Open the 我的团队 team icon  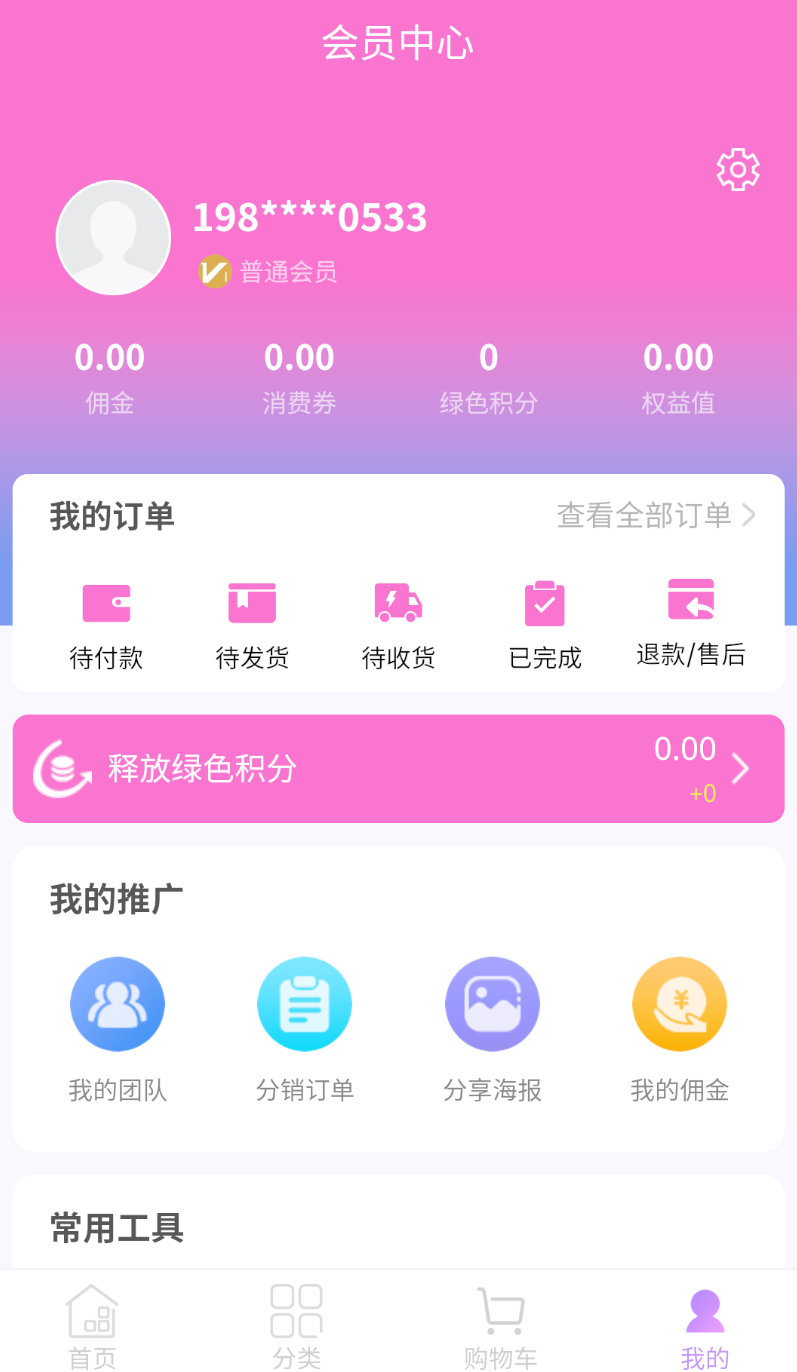[x=117, y=1003]
